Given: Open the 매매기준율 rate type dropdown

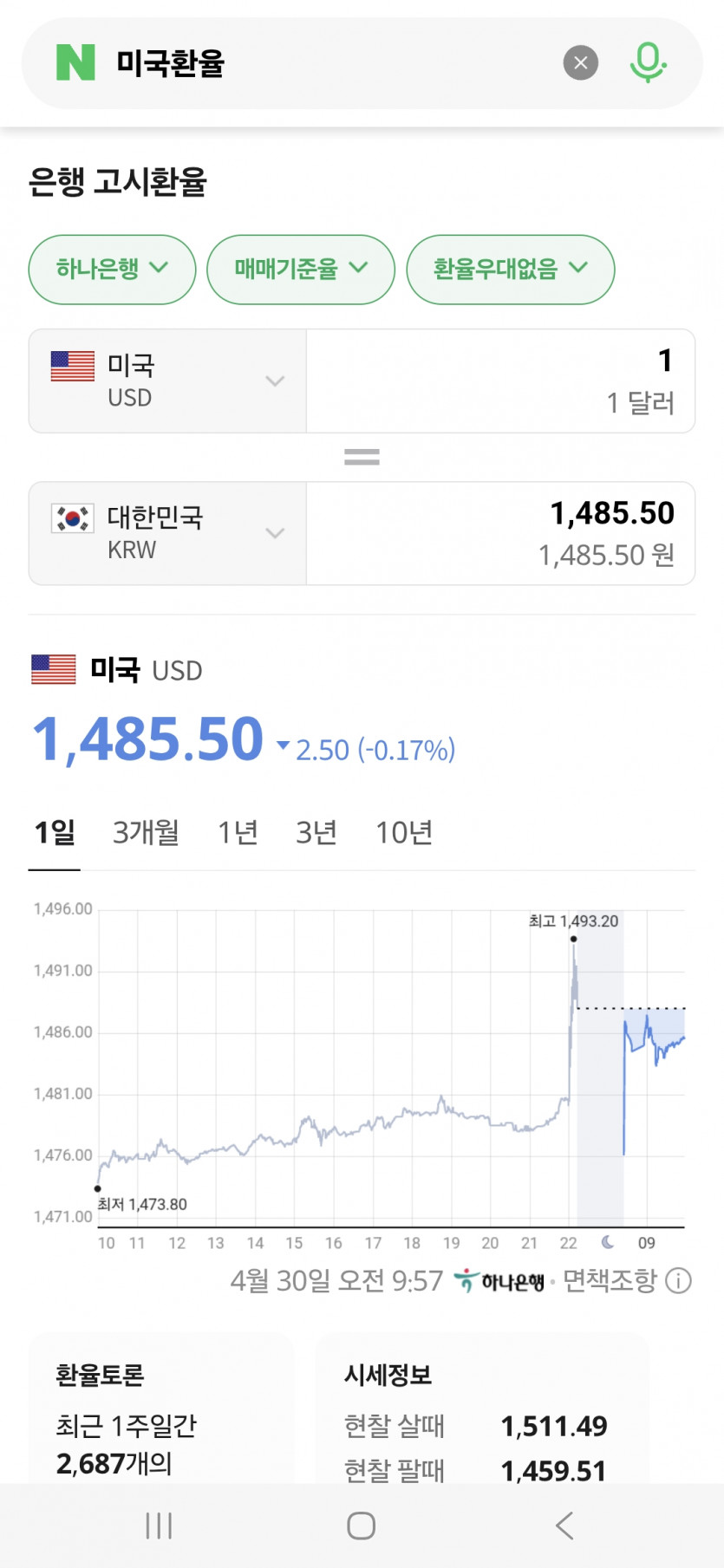Looking at the screenshot, I should [x=300, y=269].
